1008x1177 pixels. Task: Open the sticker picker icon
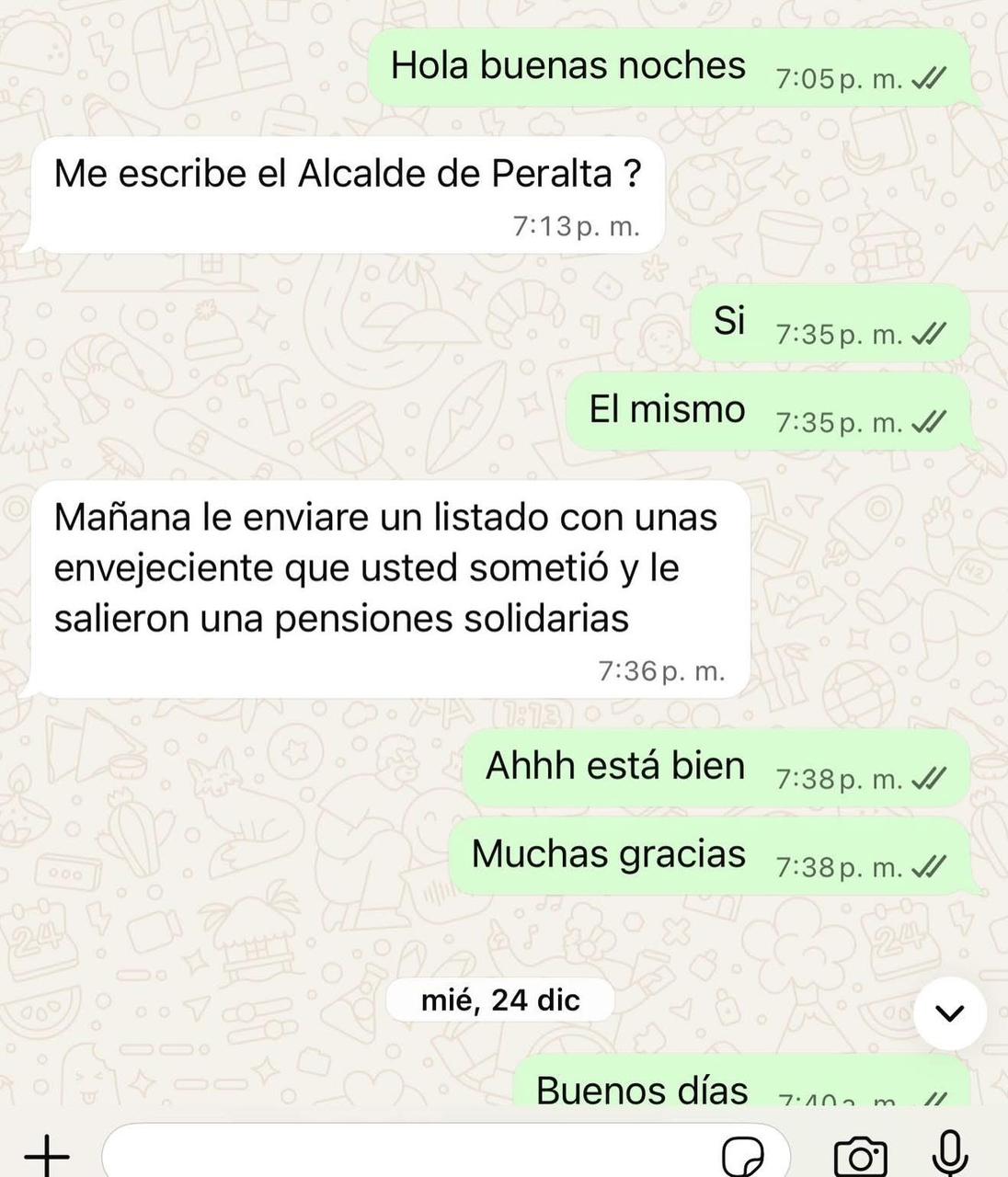click(743, 1156)
